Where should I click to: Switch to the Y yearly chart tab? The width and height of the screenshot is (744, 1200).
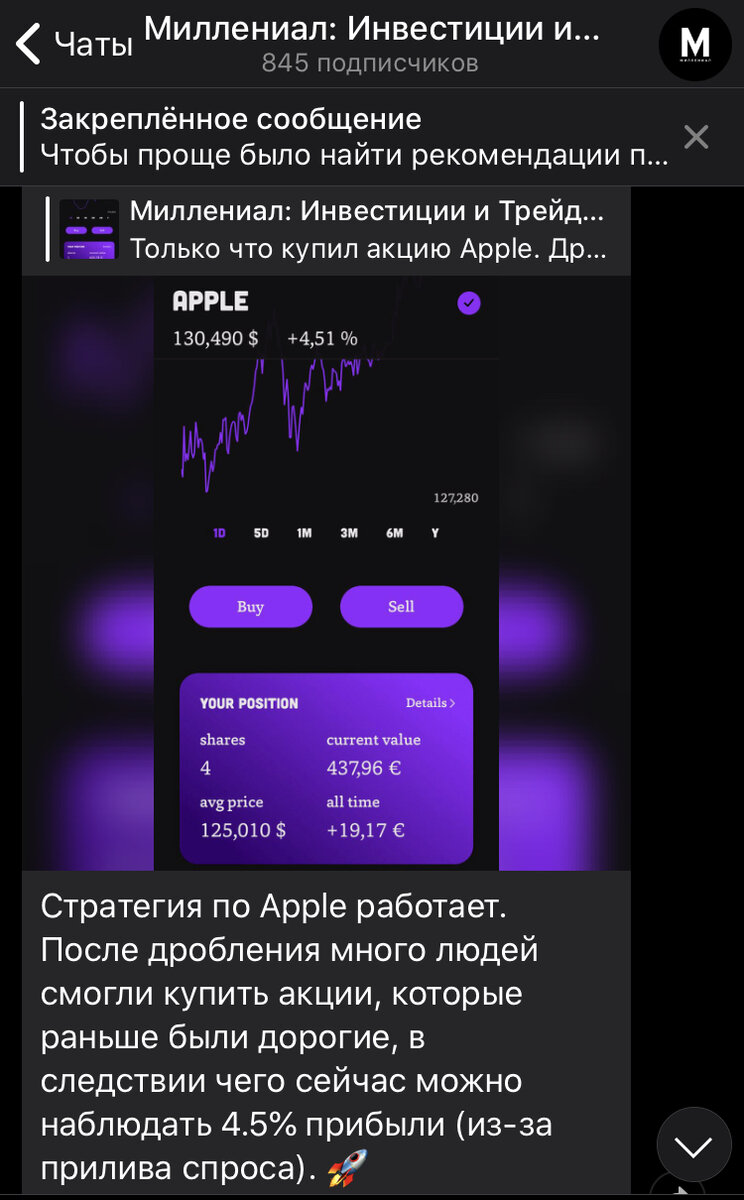click(434, 534)
